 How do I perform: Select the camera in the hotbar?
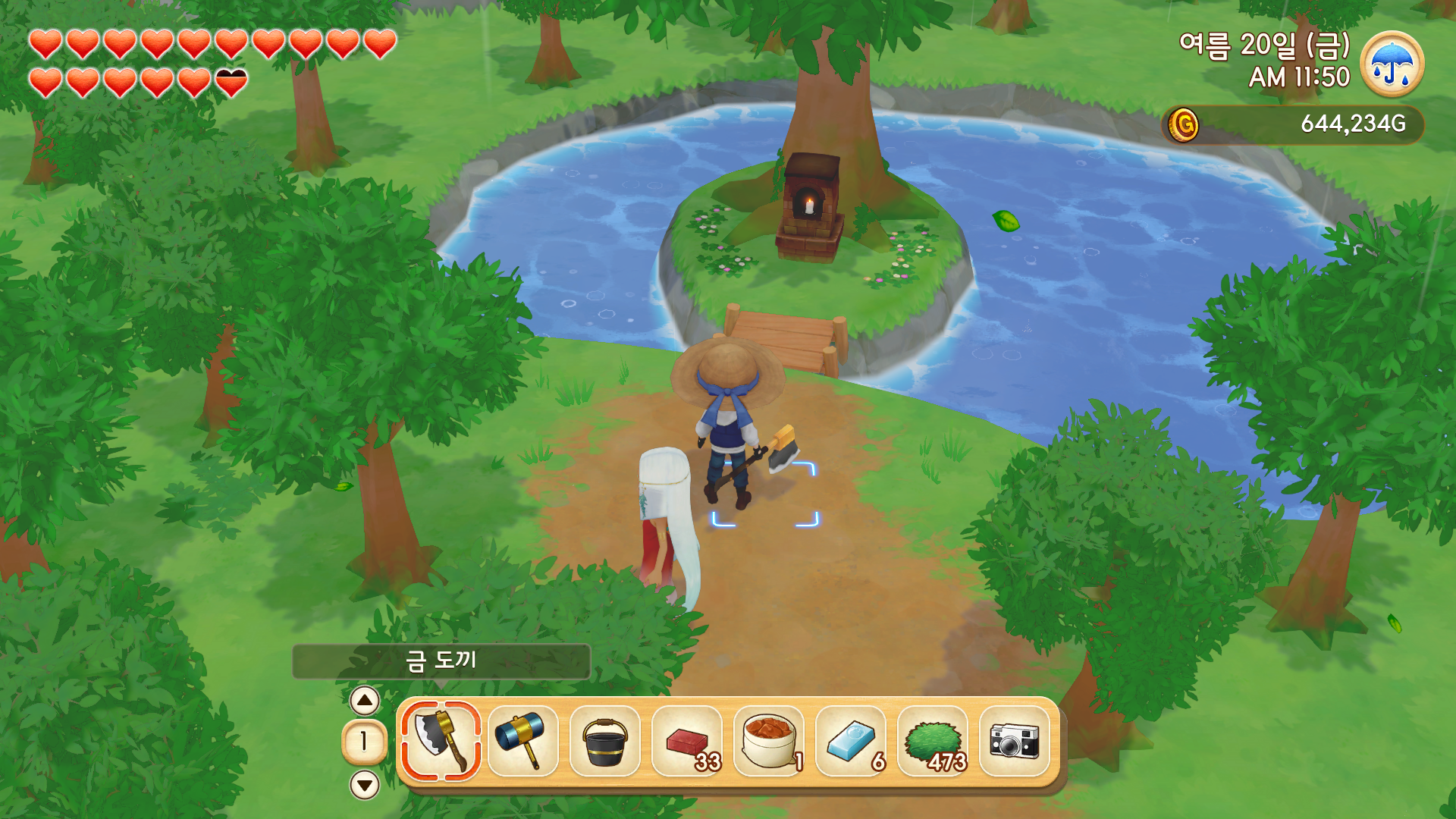(1015, 741)
